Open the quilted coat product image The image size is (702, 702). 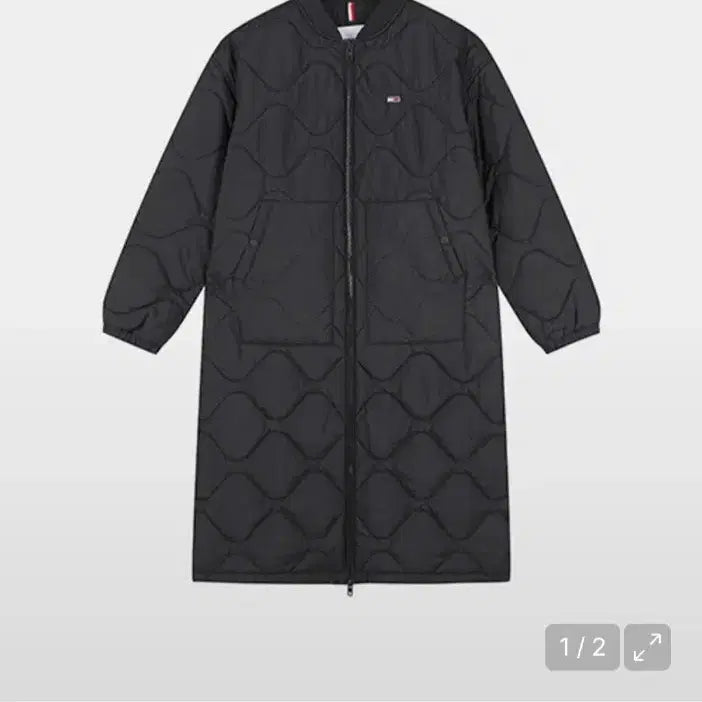pyautogui.click(x=350, y=300)
